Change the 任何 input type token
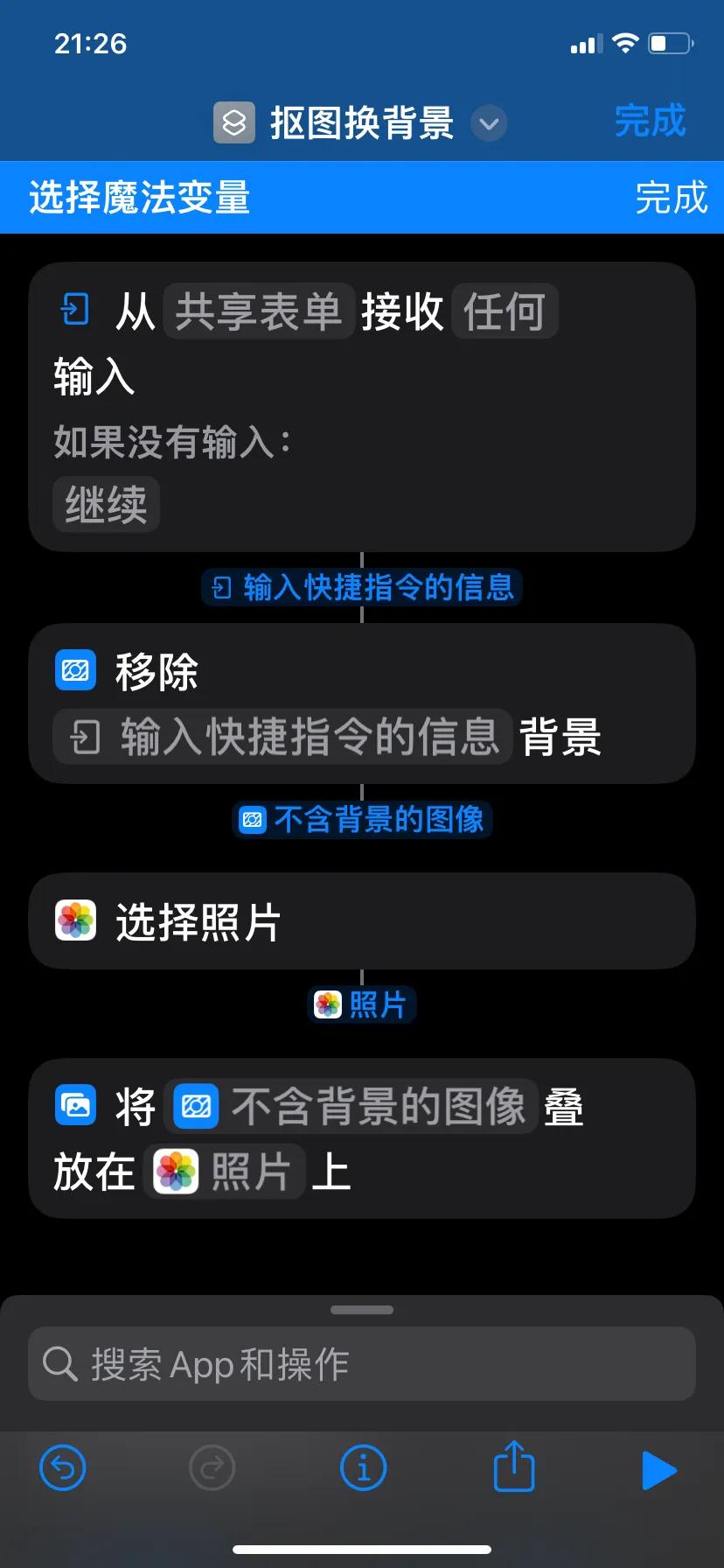This screenshot has width=724, height=1568. (505, 311)
